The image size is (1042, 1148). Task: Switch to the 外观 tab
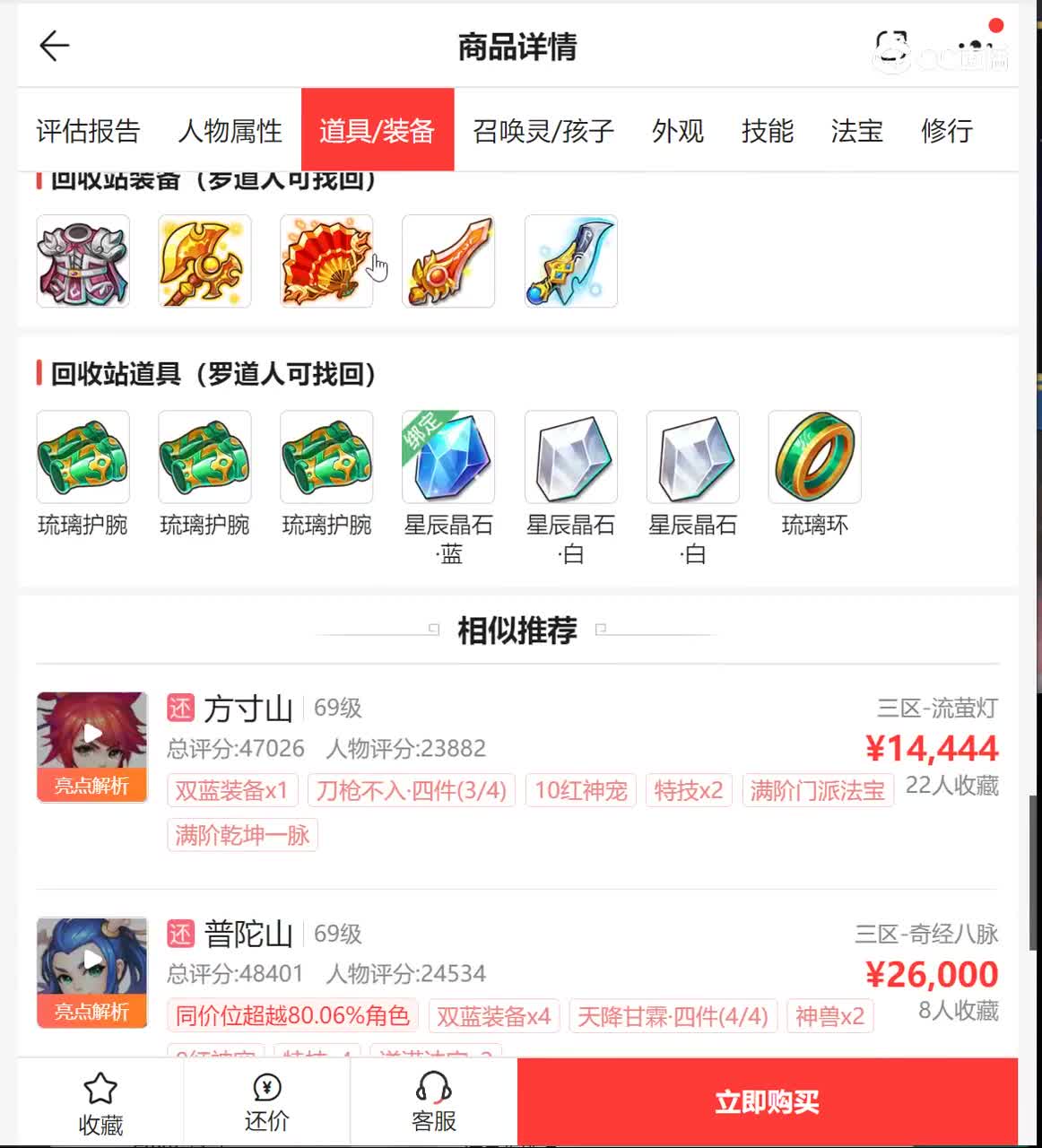(x=677, y=131)
